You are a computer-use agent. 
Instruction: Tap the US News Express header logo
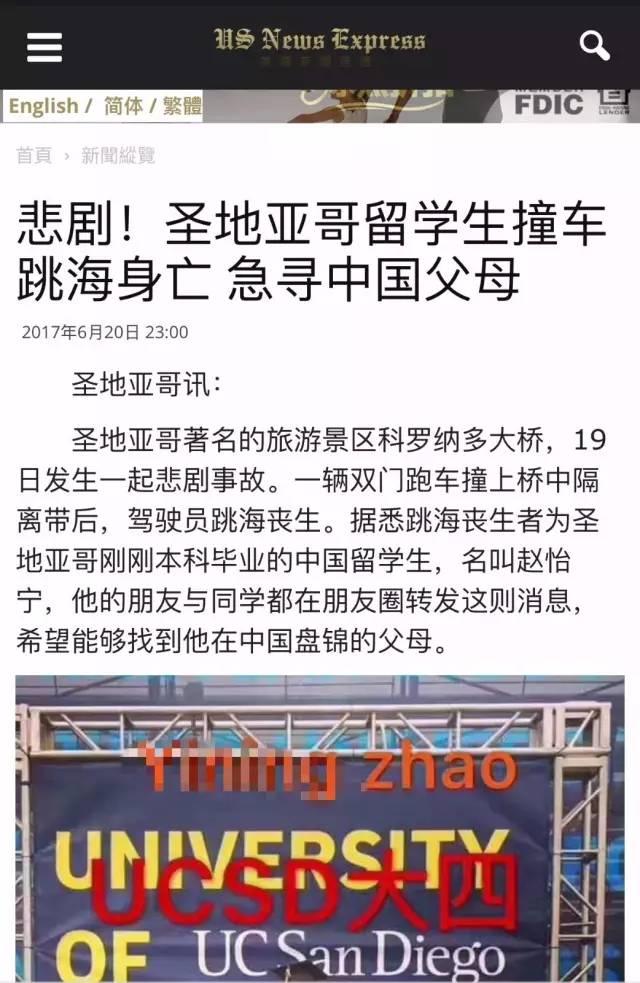[320, 43]
